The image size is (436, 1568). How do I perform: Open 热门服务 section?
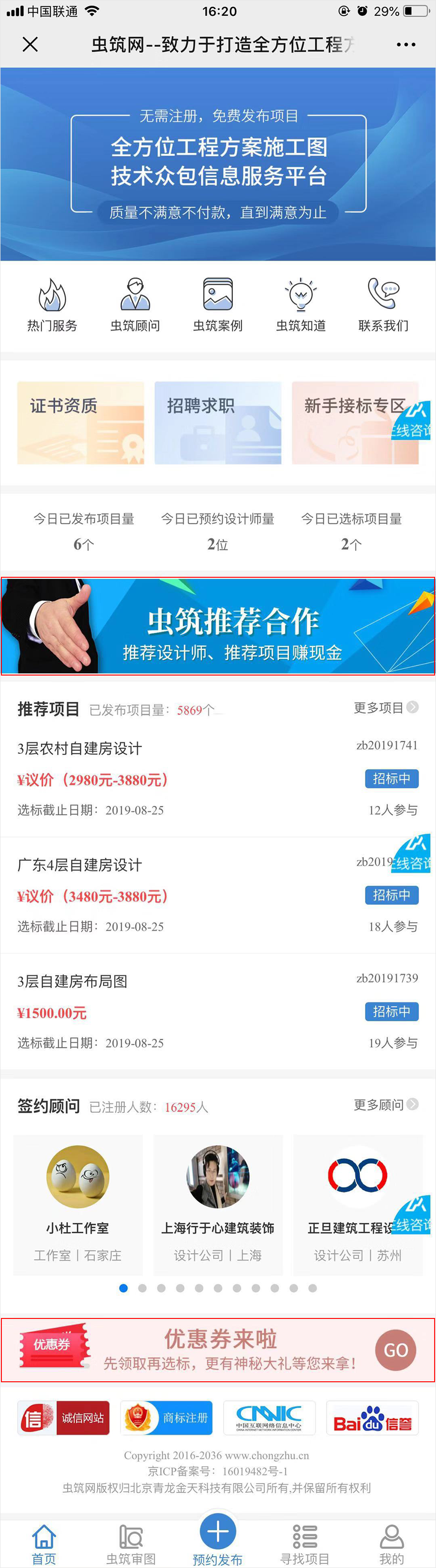(x=52, y=304)
